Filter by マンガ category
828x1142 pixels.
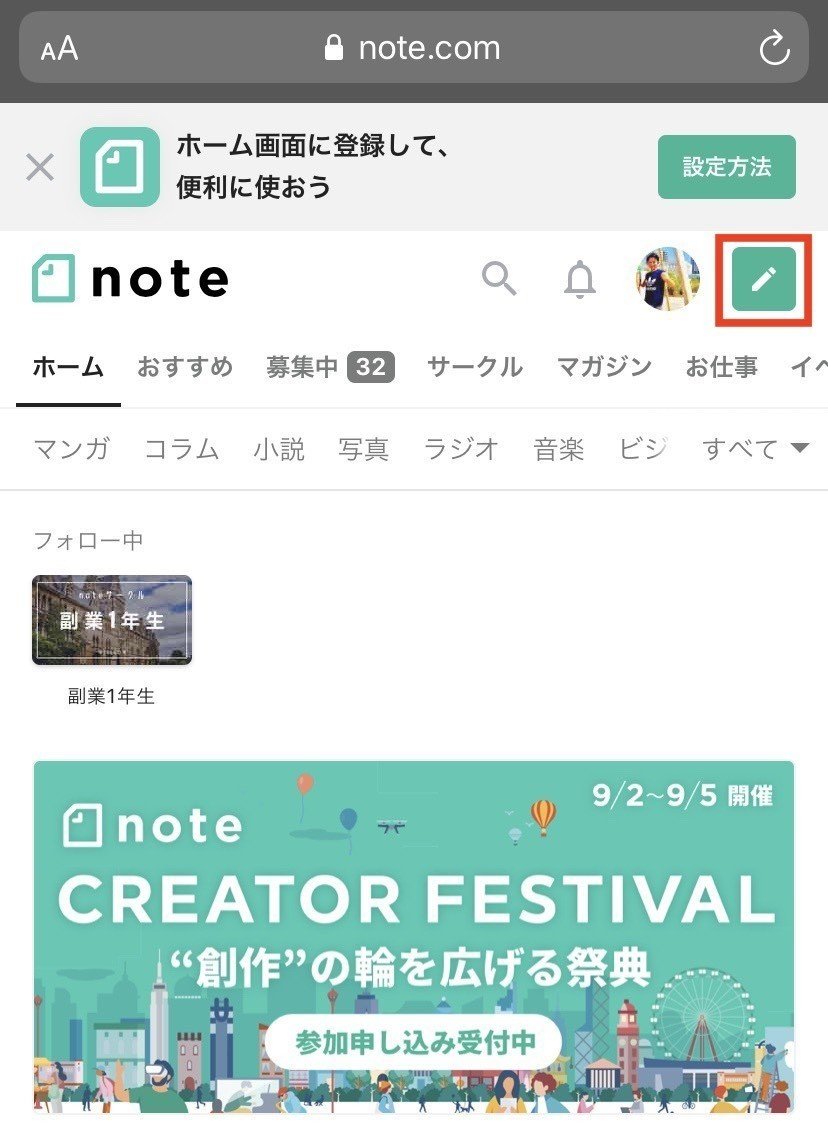coord(72,449)
